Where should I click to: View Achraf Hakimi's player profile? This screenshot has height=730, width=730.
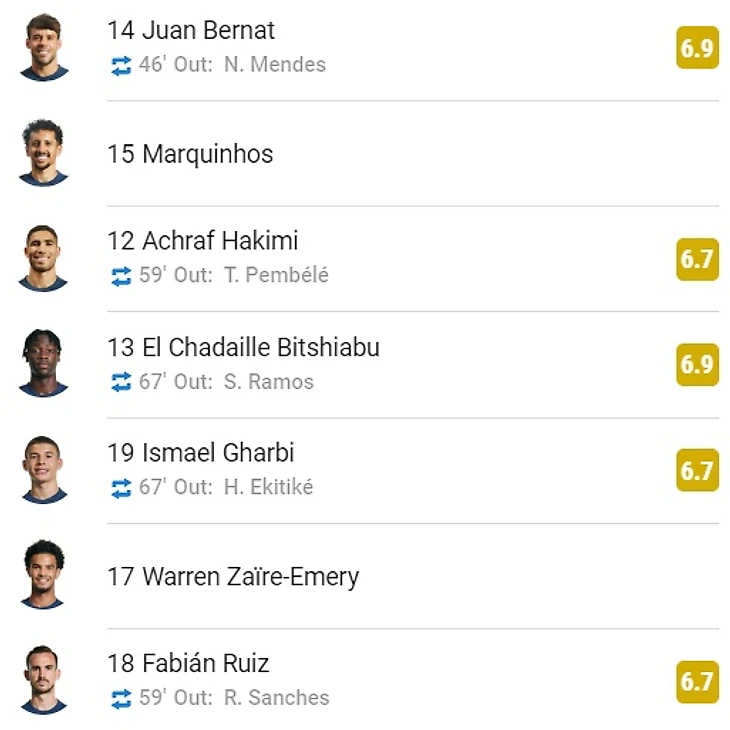click(x=220, y=241)
